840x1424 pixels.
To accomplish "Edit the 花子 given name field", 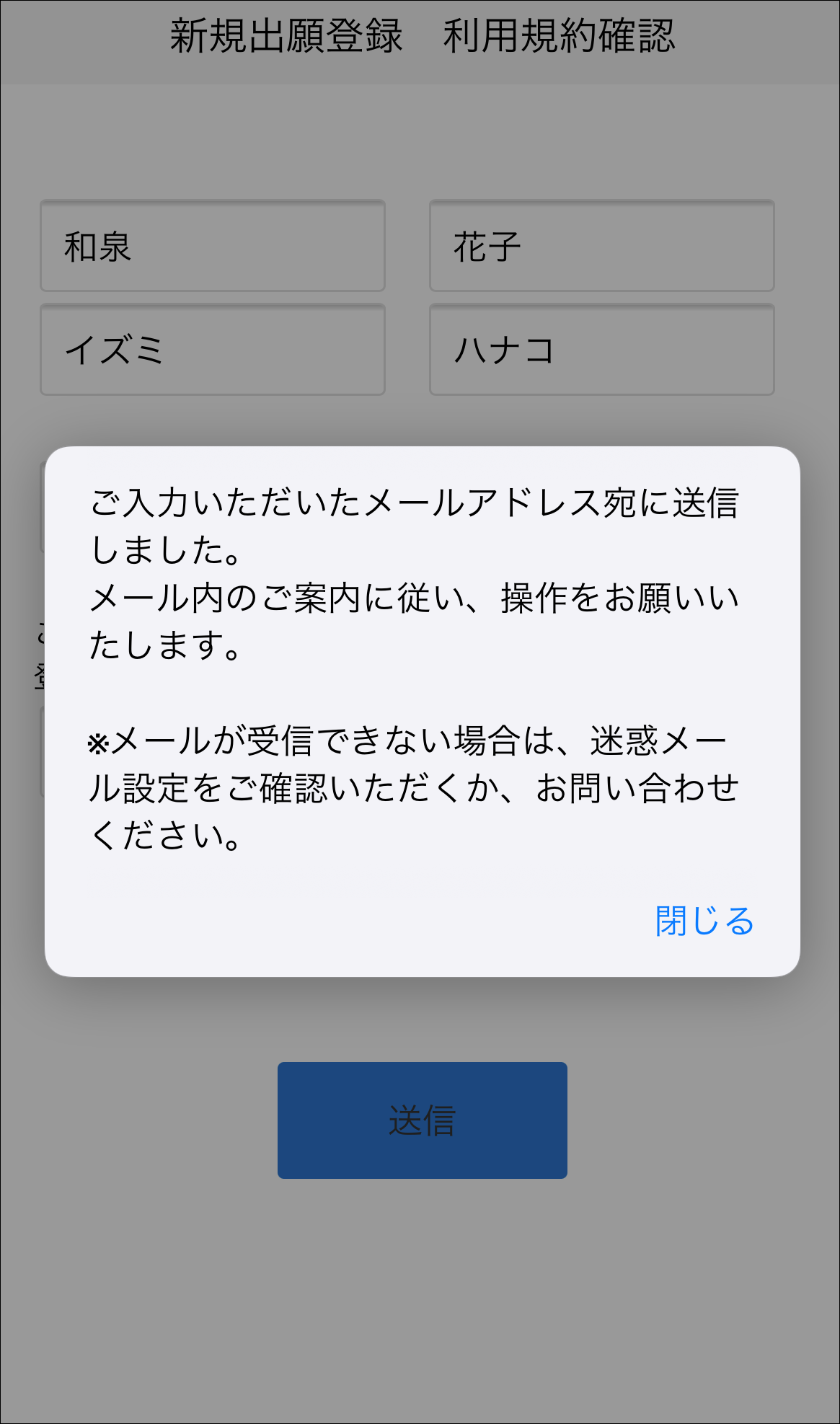I will click(x=601, y=246).
